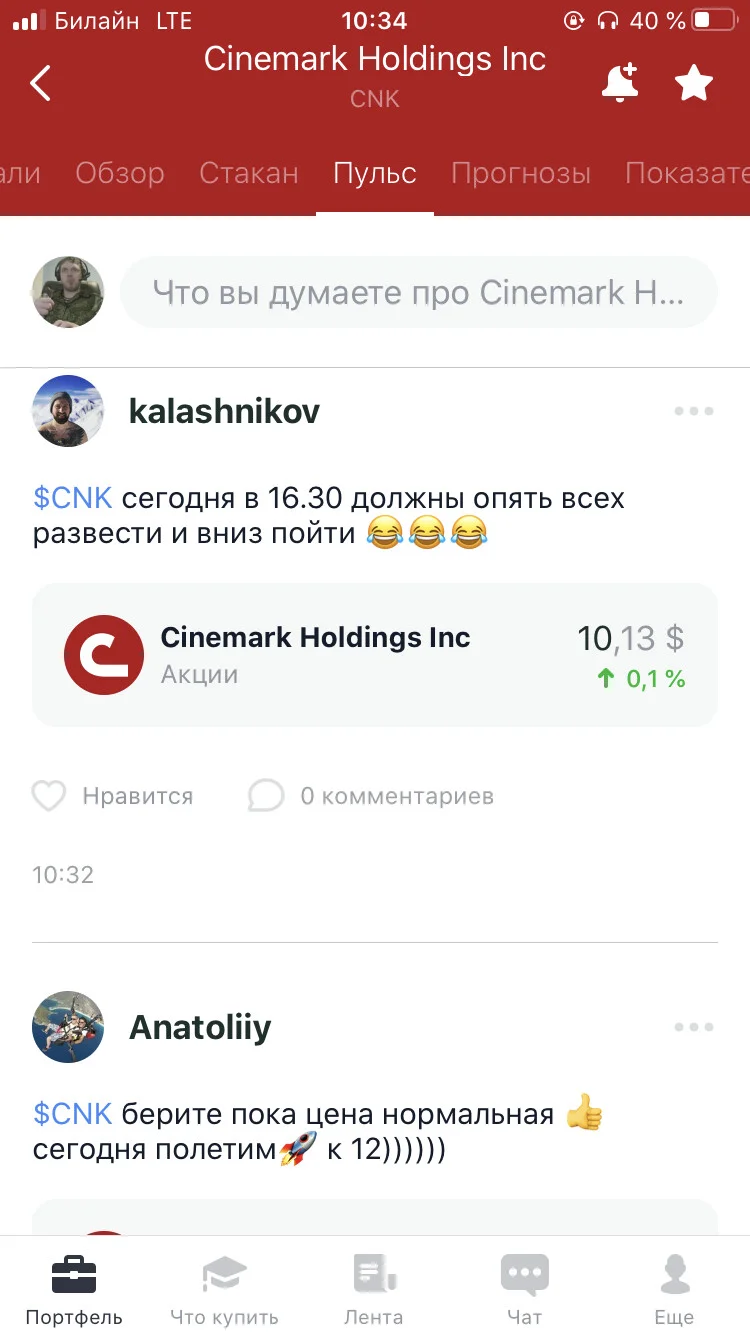This screenshot has width=750, height=1334.
Task: Open the Cinemark Holdings Inc stock card
Action: [375, 655]
